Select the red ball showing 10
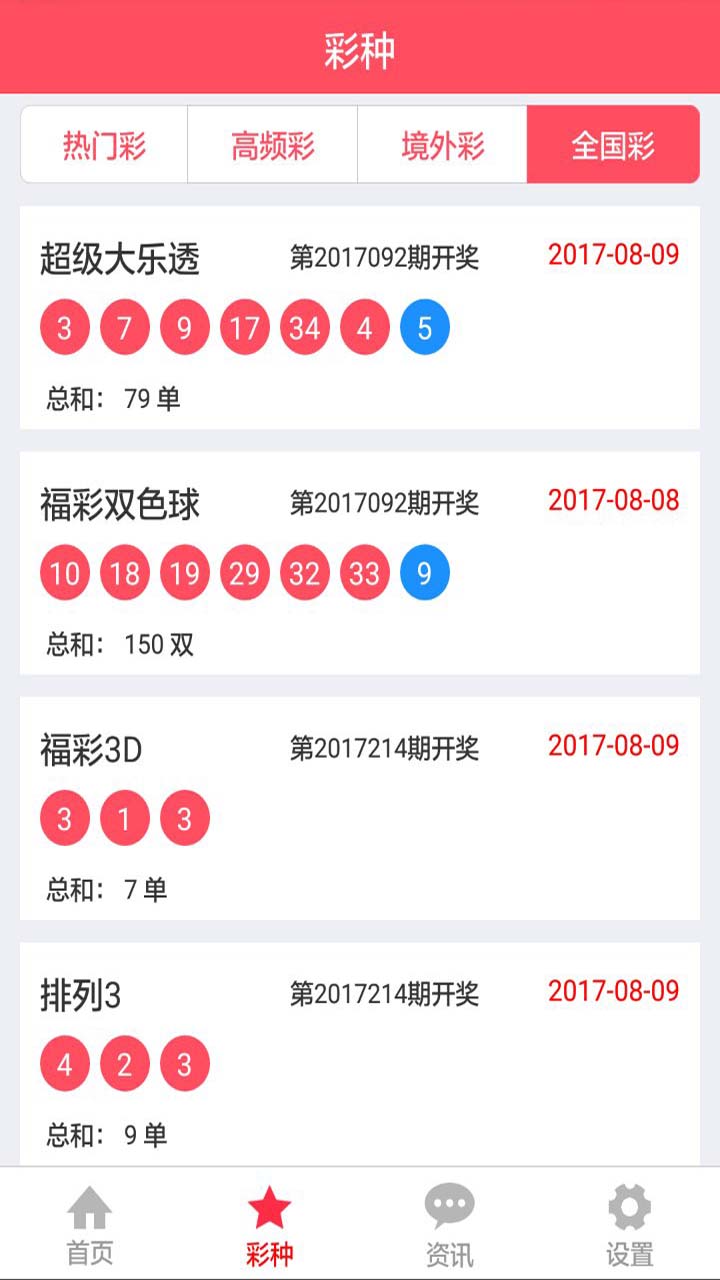720x1280 pixels. (x=65, y=572)
